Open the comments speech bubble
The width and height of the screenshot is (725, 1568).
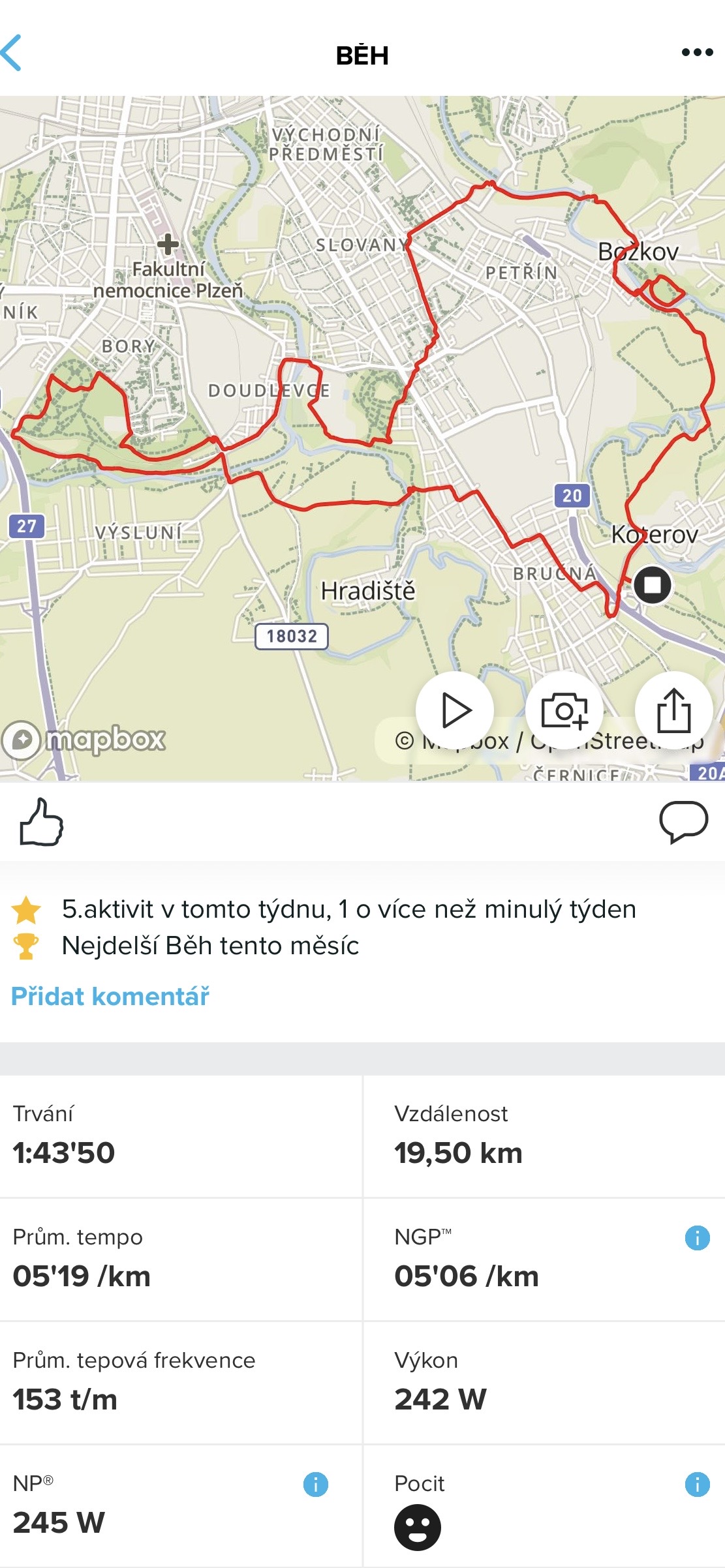click(683, 822)
